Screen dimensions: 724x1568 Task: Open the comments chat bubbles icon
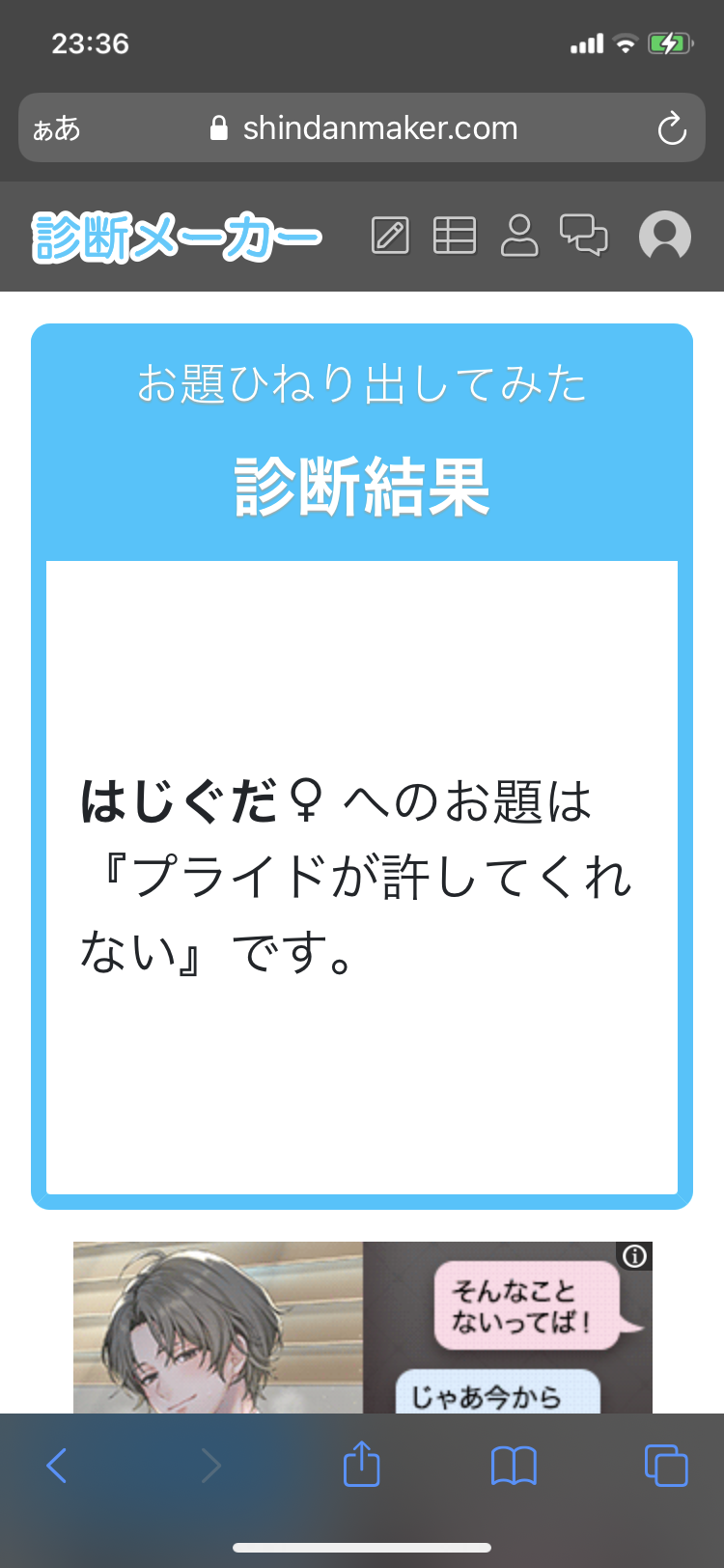[584, 236]
